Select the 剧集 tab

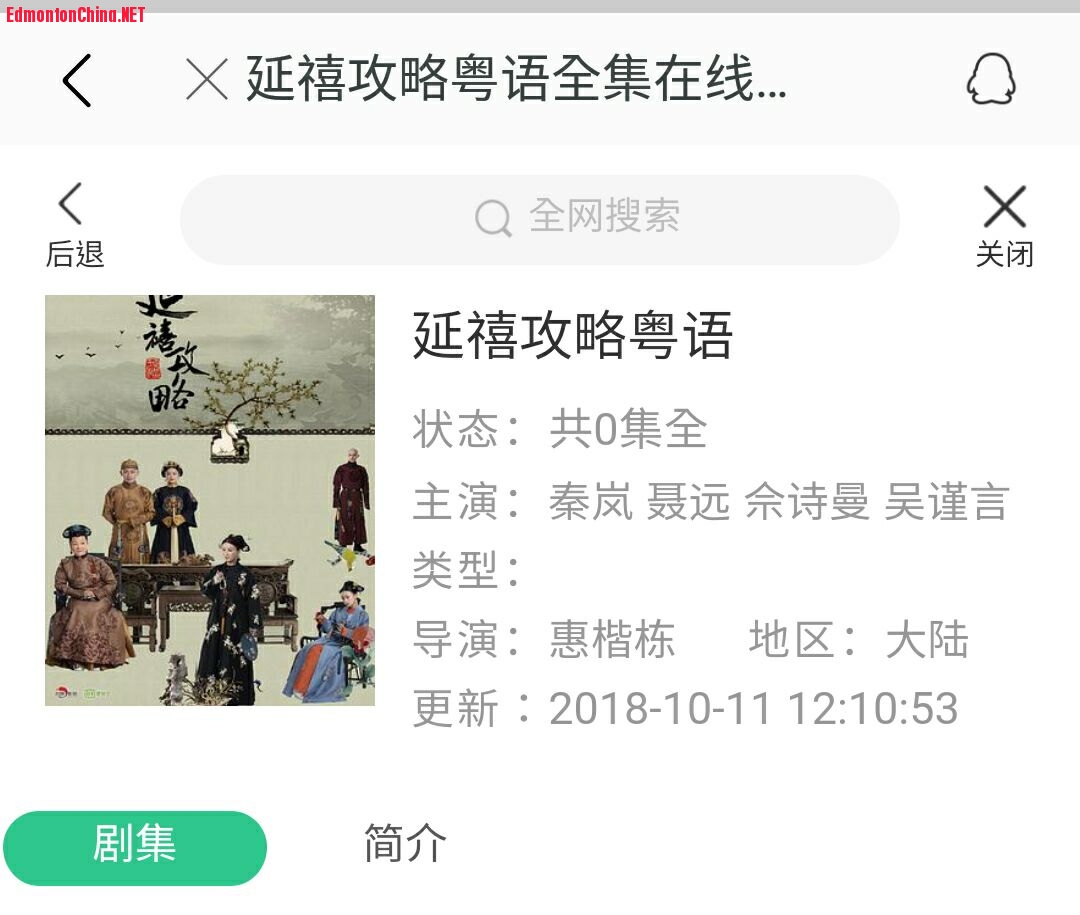pos(135,846)
